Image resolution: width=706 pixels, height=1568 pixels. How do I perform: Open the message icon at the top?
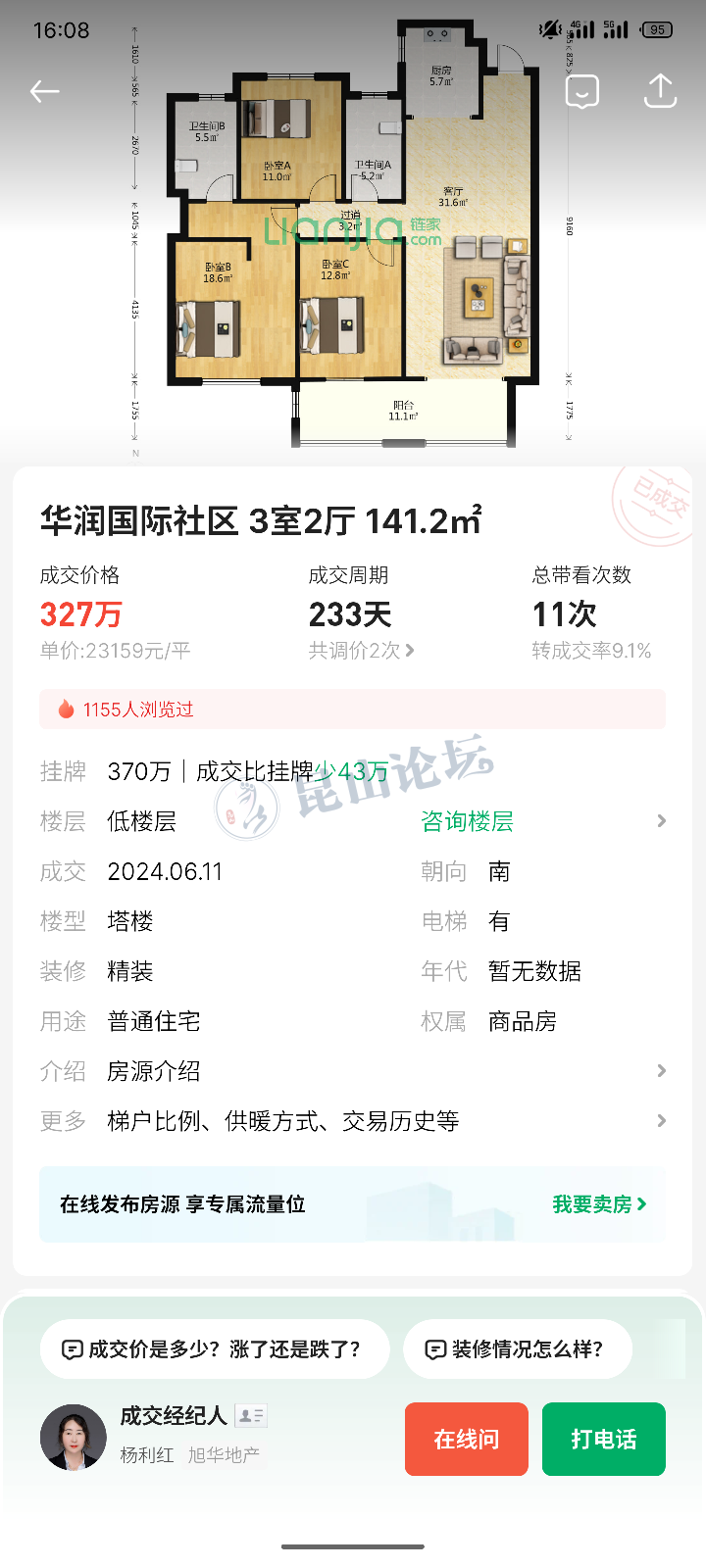[582, 91]
